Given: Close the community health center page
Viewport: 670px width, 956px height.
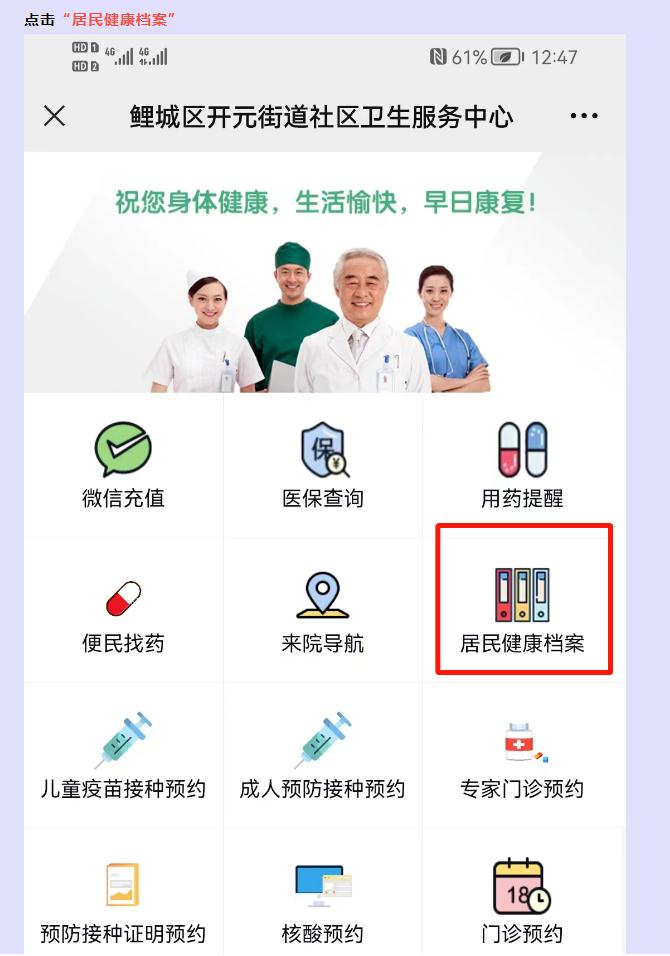Looking at the screenshot, I should [x=55, y=116].
